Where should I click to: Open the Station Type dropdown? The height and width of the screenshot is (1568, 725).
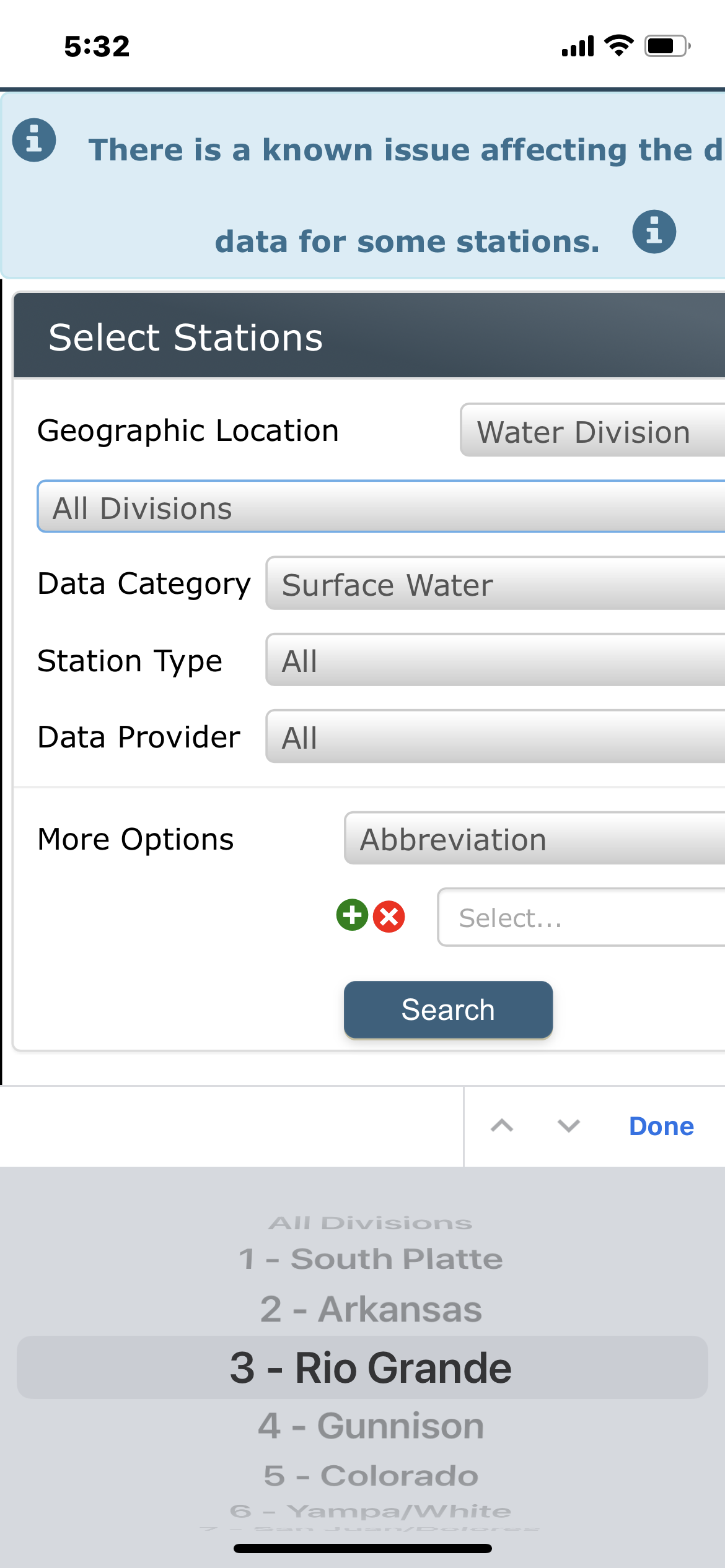[x=434, y=660]
